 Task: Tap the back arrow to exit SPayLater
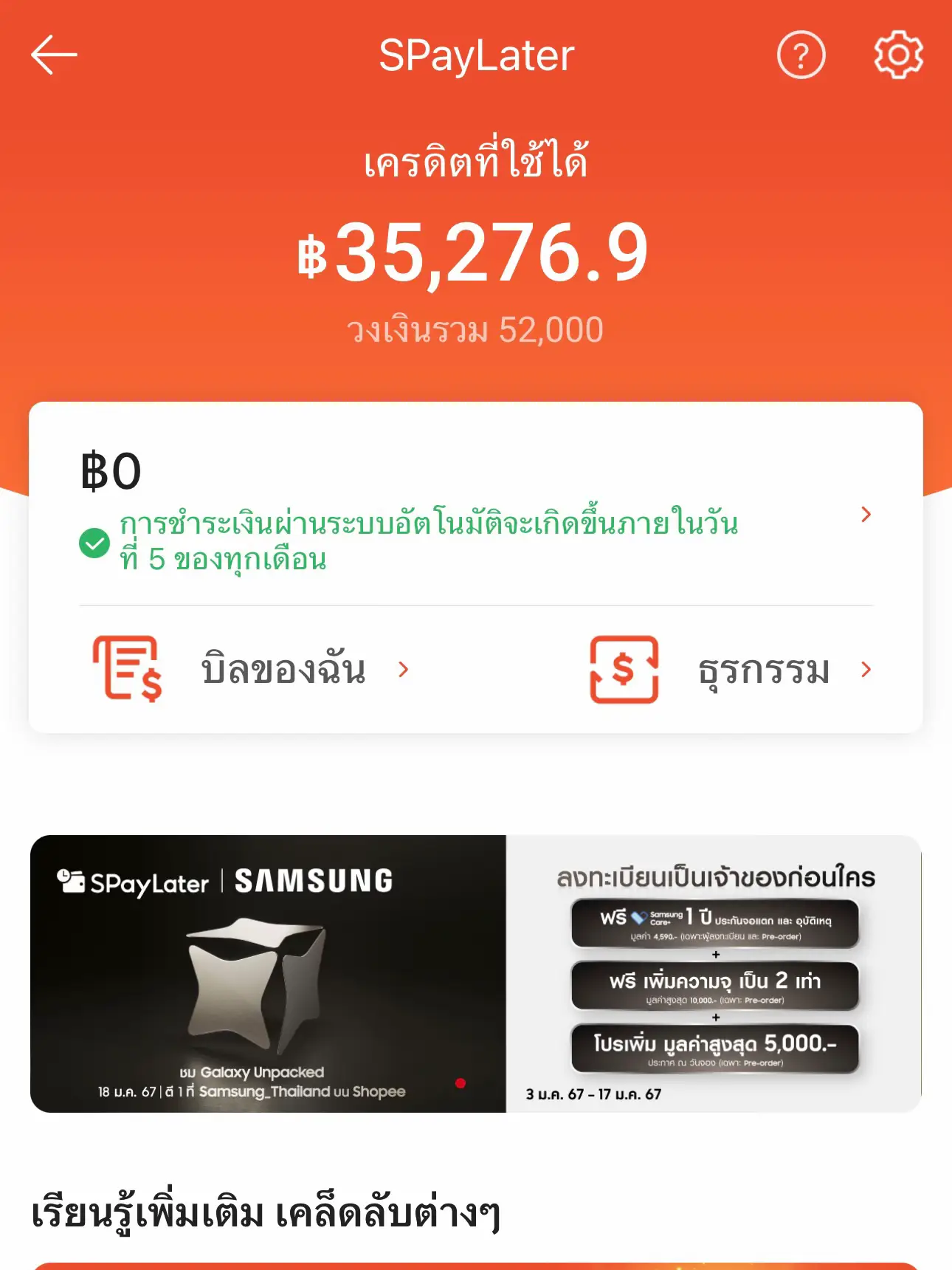click(x=53, y=54)
